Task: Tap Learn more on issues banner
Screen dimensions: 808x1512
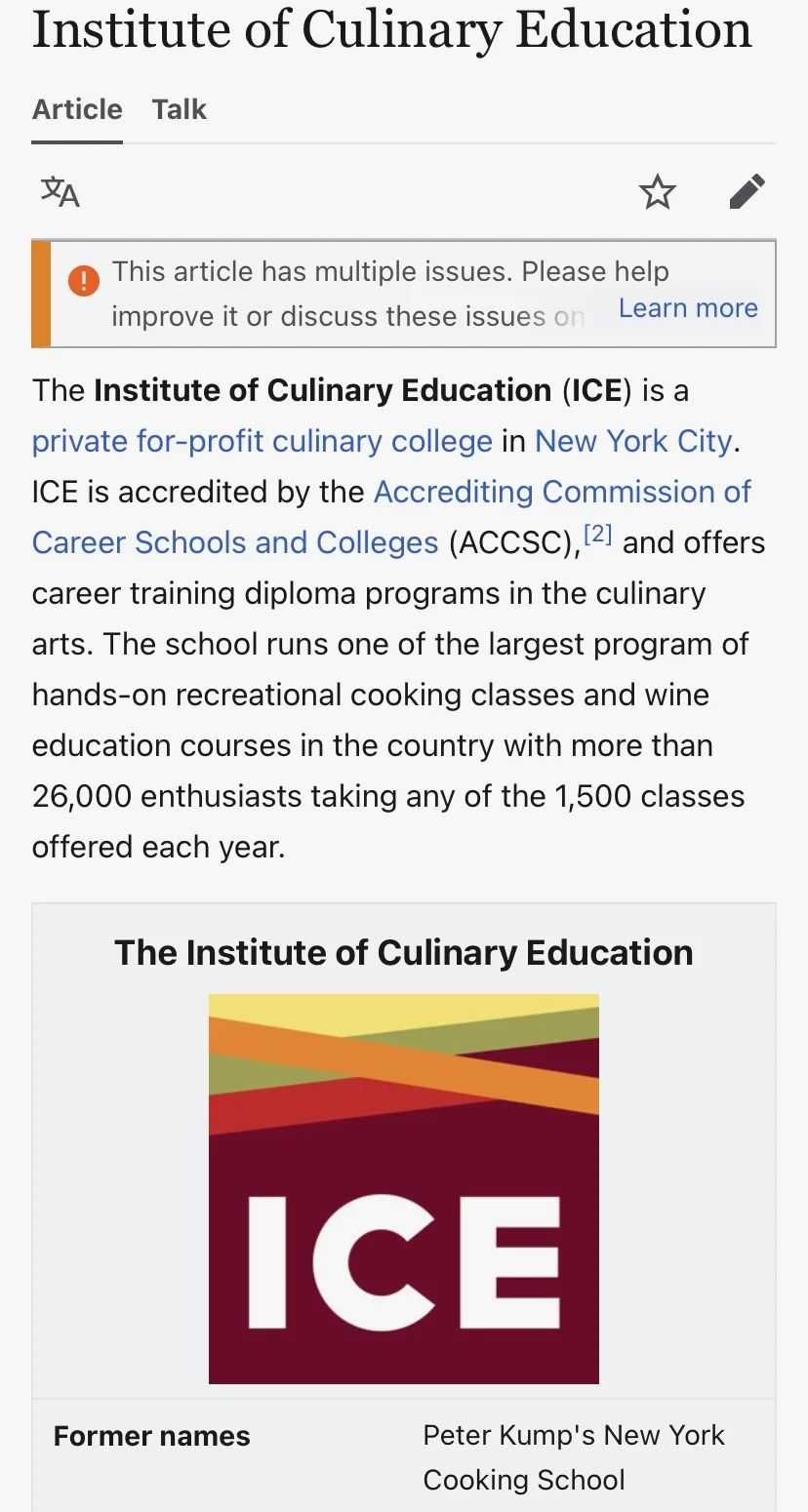Action: (688, 308)
